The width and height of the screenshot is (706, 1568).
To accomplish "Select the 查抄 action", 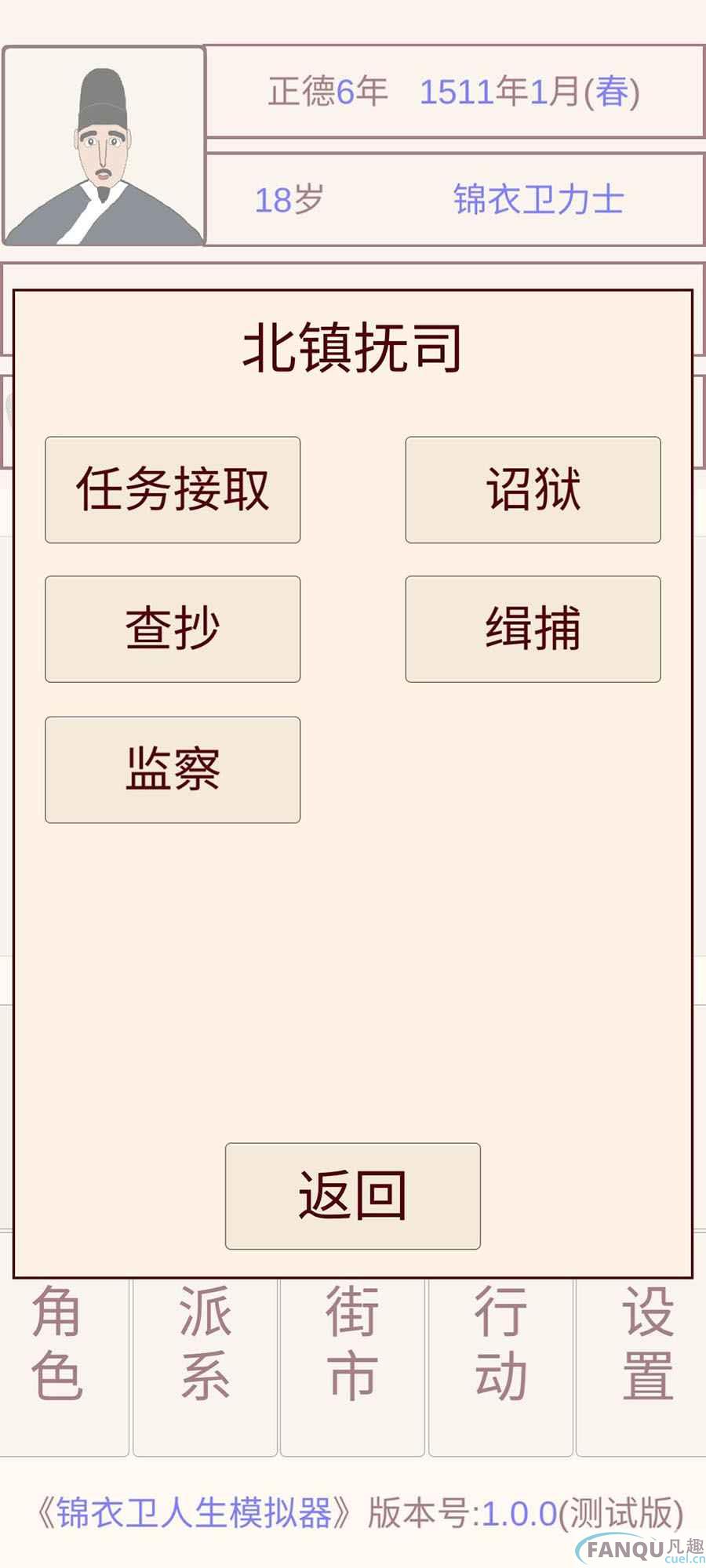I will (173, 629).
